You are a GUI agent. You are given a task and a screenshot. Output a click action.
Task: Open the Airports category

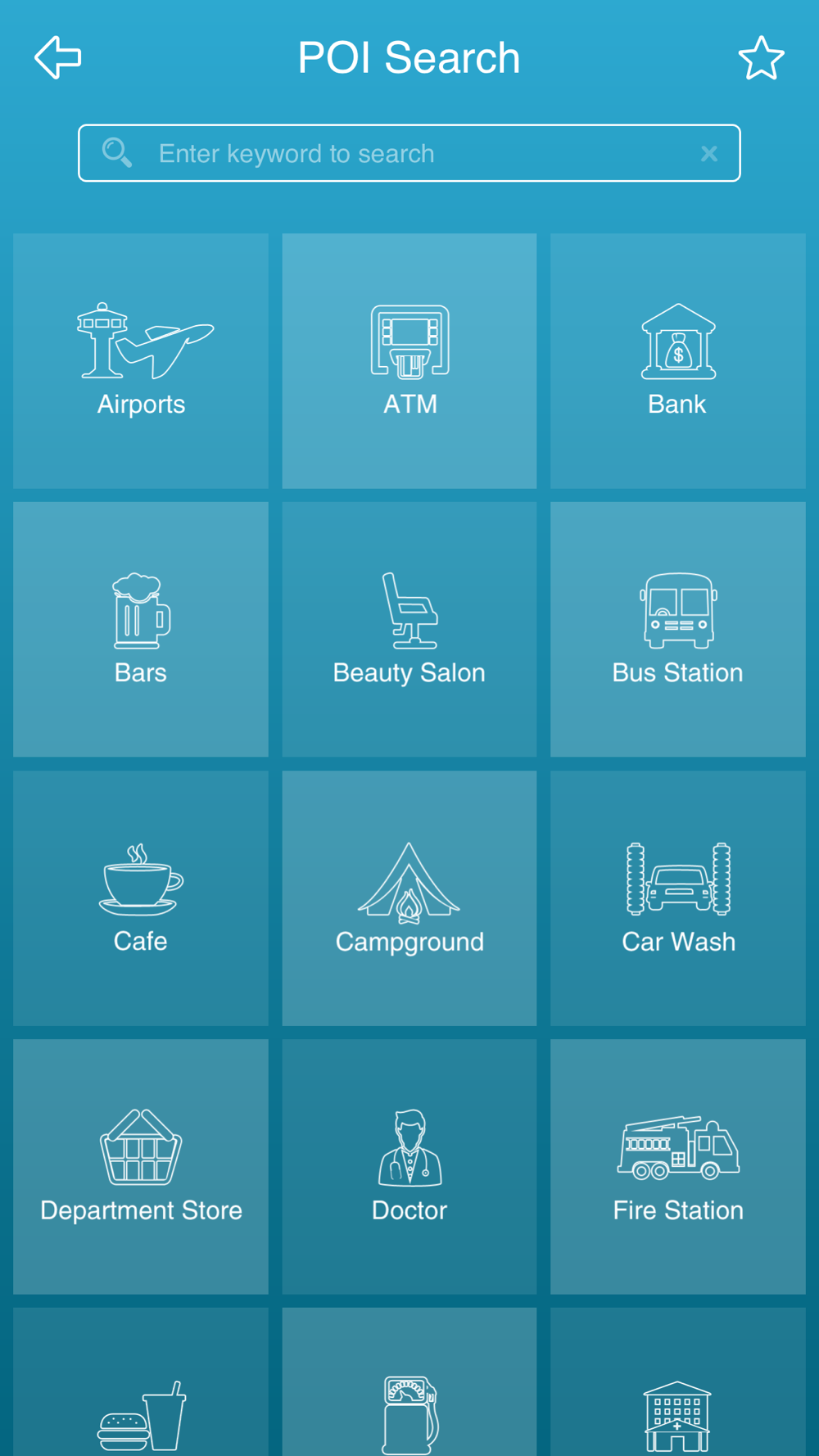point(141,361)
